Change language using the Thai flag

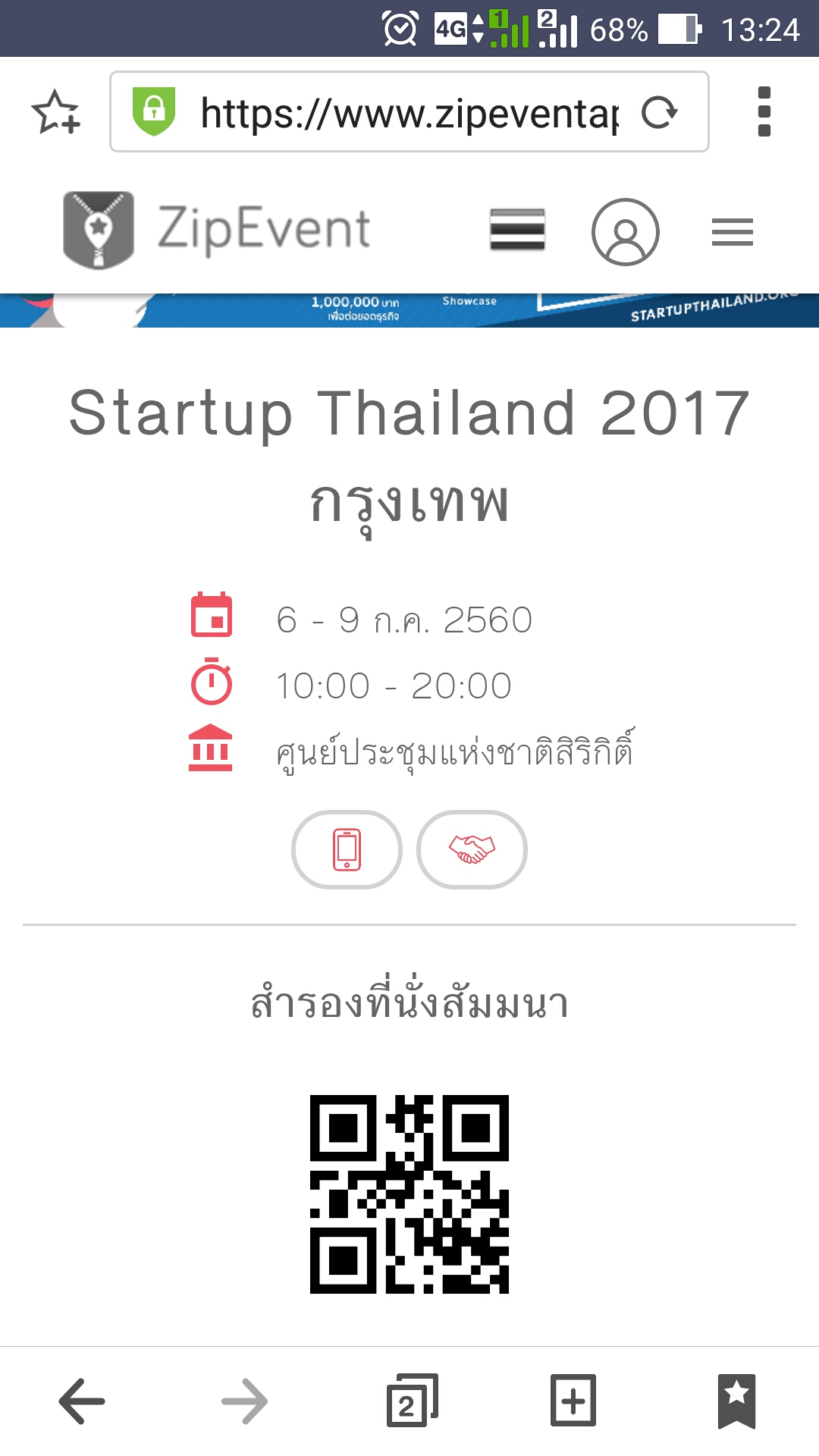(x=517, y=230)
